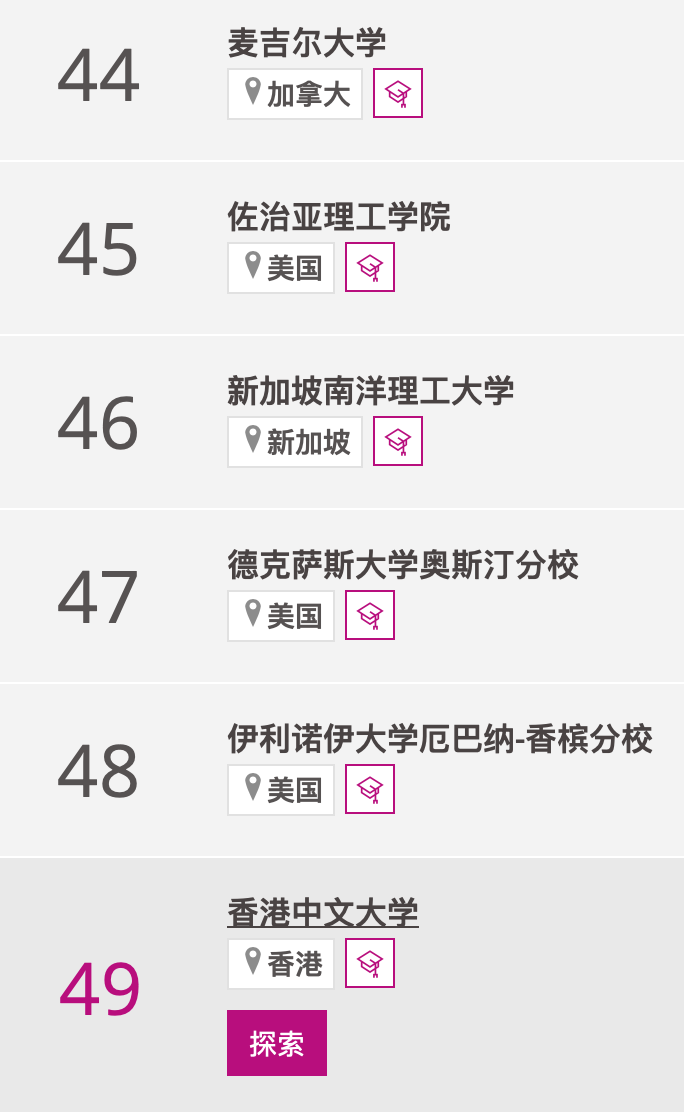Open 伊利诺伊大学厄巴纳-香槟分校 ranking entry
Screen dimensions: 684x1112
[440, 739]
